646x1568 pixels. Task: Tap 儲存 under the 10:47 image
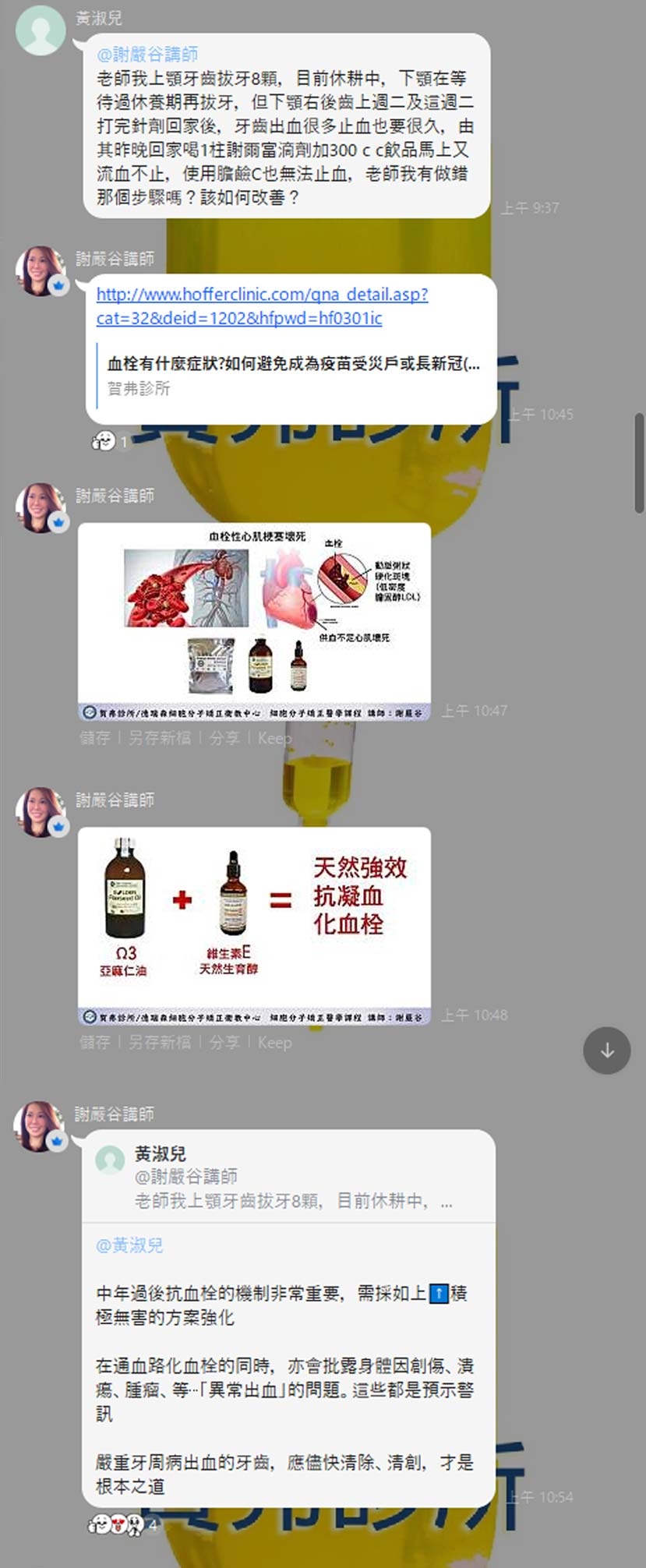(x=95, y=737)
